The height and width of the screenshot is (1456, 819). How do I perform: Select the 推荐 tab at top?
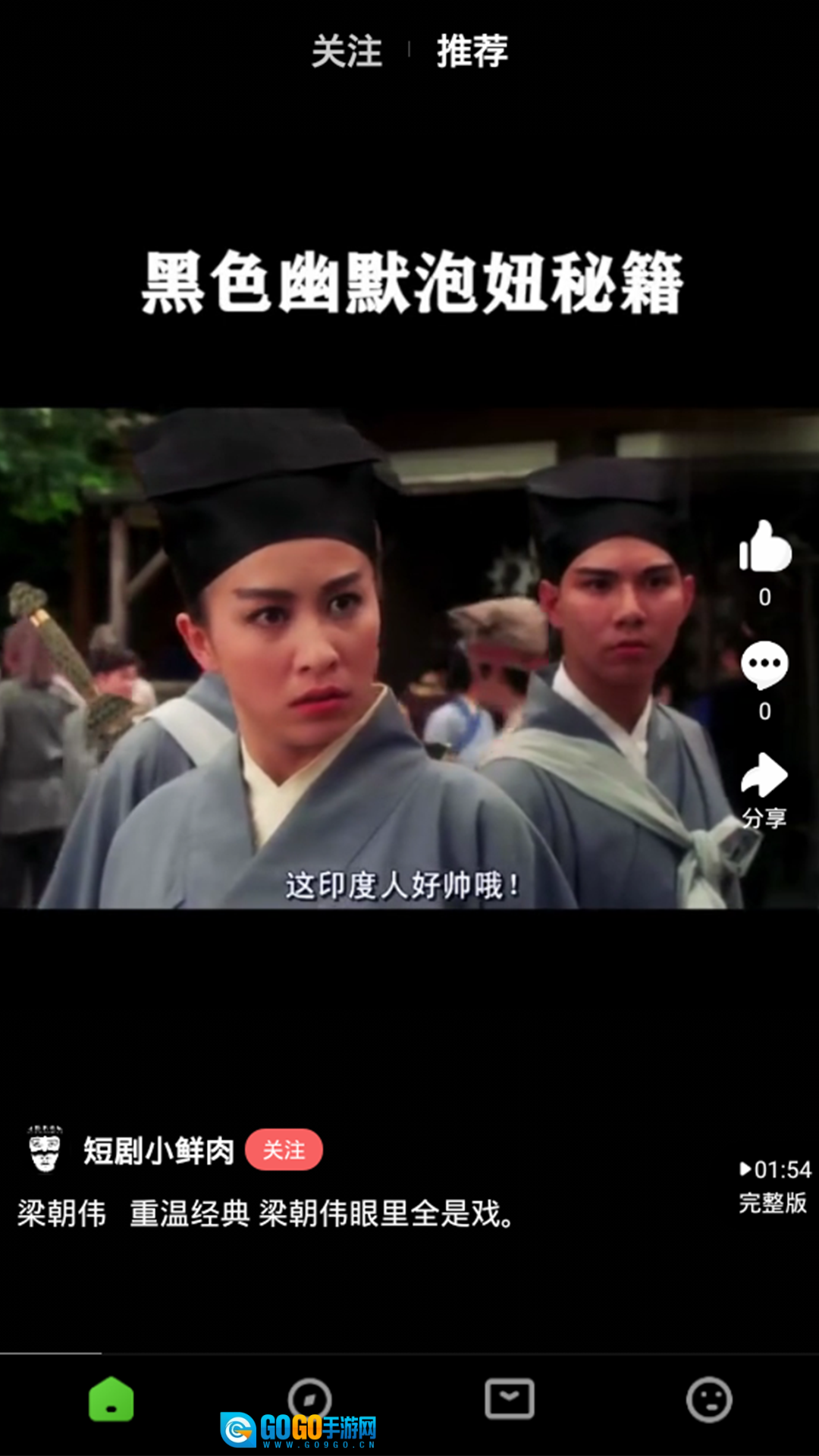pos(472,52)
